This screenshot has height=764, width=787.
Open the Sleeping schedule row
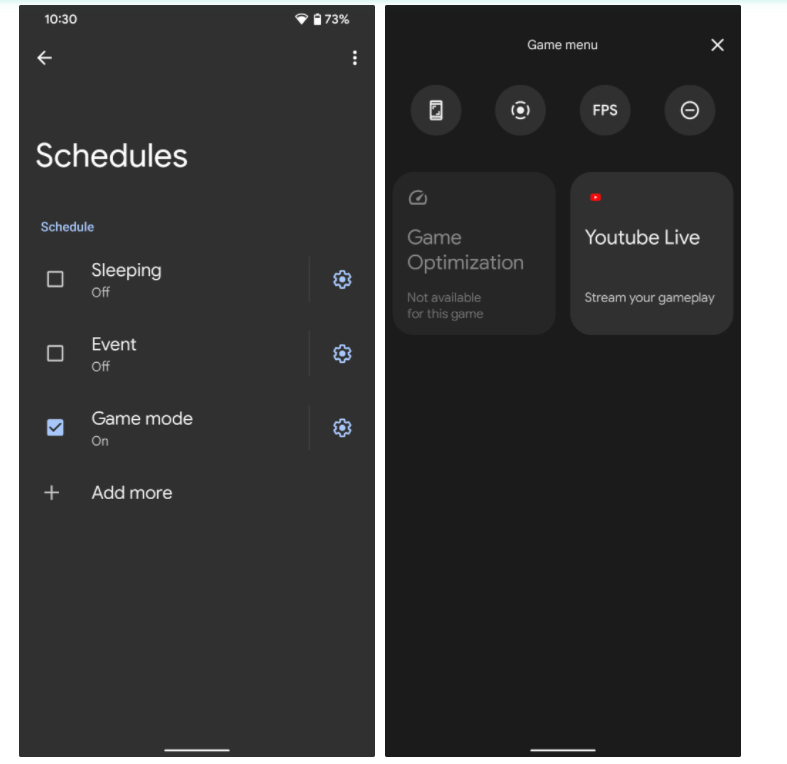pyautogui.click(x=180, y=279)
